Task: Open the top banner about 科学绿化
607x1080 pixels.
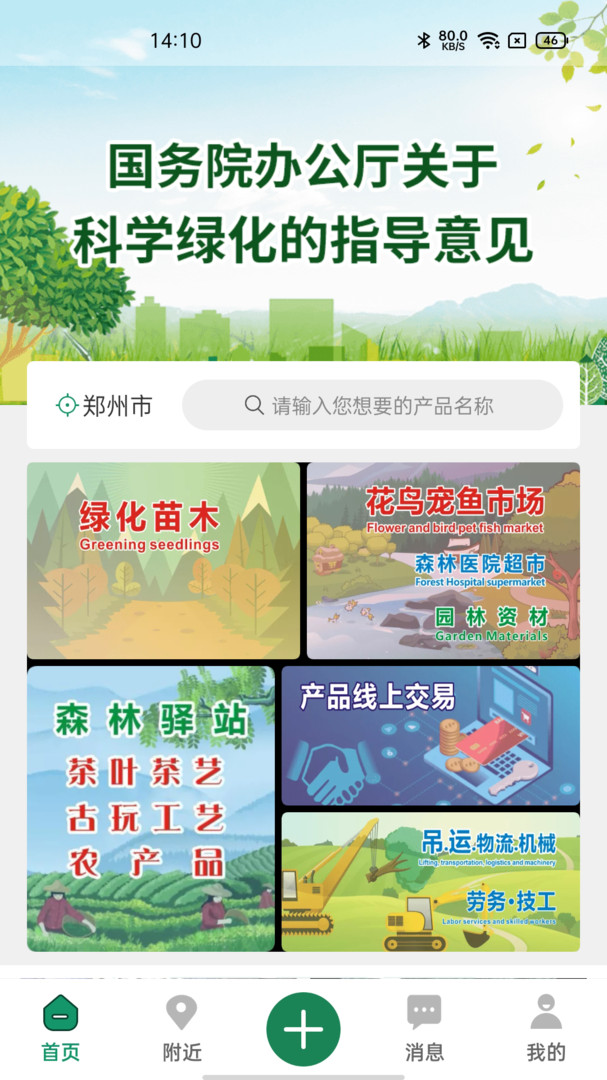Action: (x=303, y=200)
